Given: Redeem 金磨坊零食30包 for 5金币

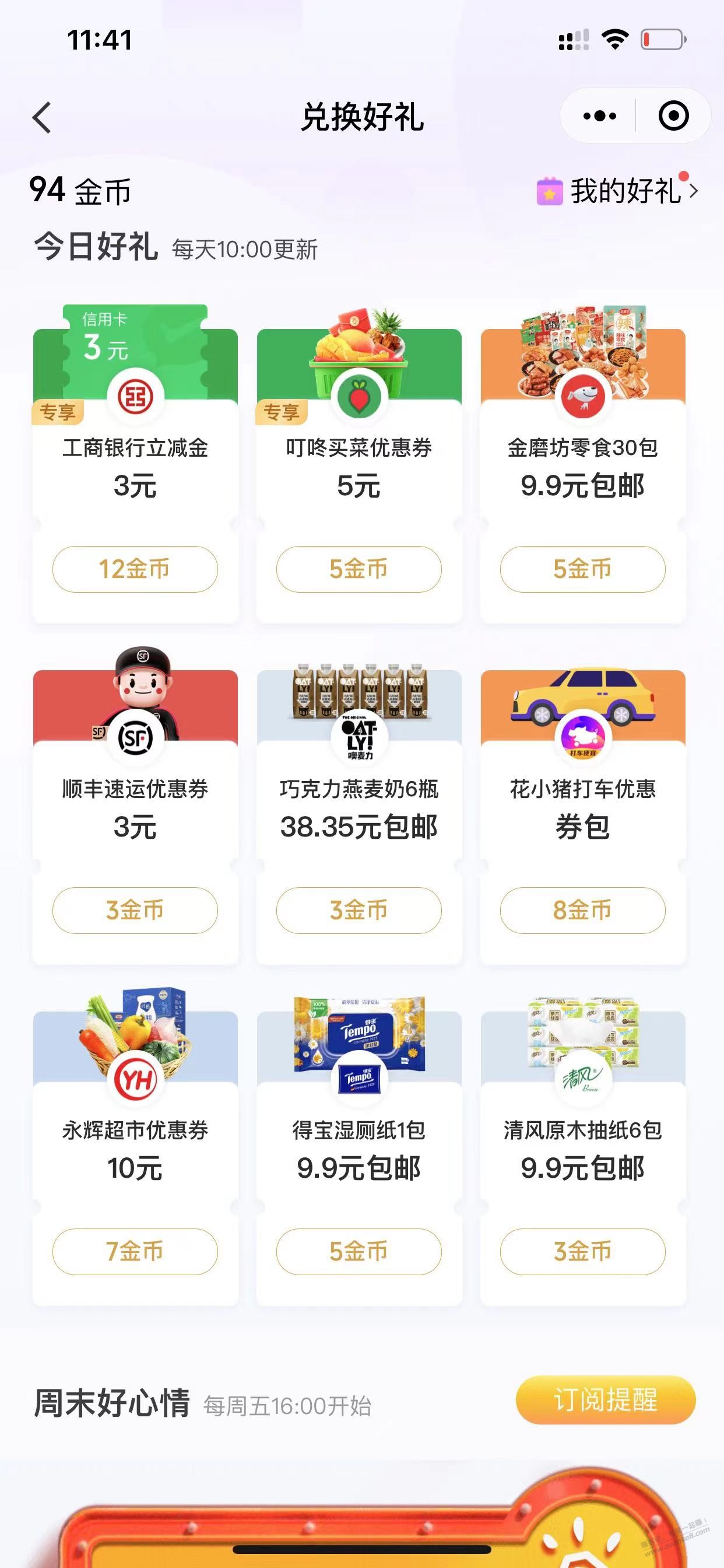Looking at the screenshot, I should [x=582, y=569].
